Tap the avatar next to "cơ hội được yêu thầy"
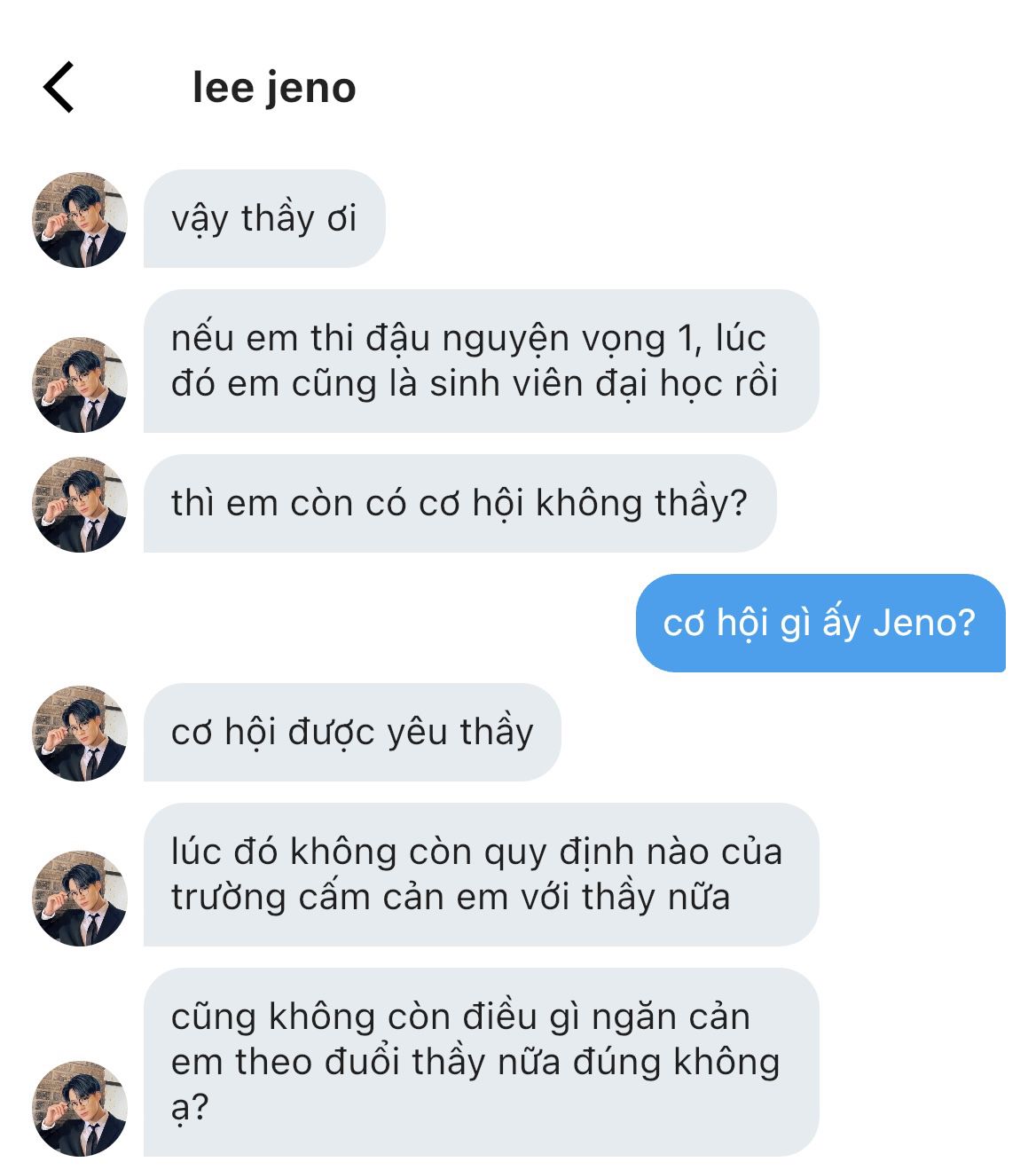Screen dimensions: 1036x1170 pyautogui.click(x=80, y=733)
